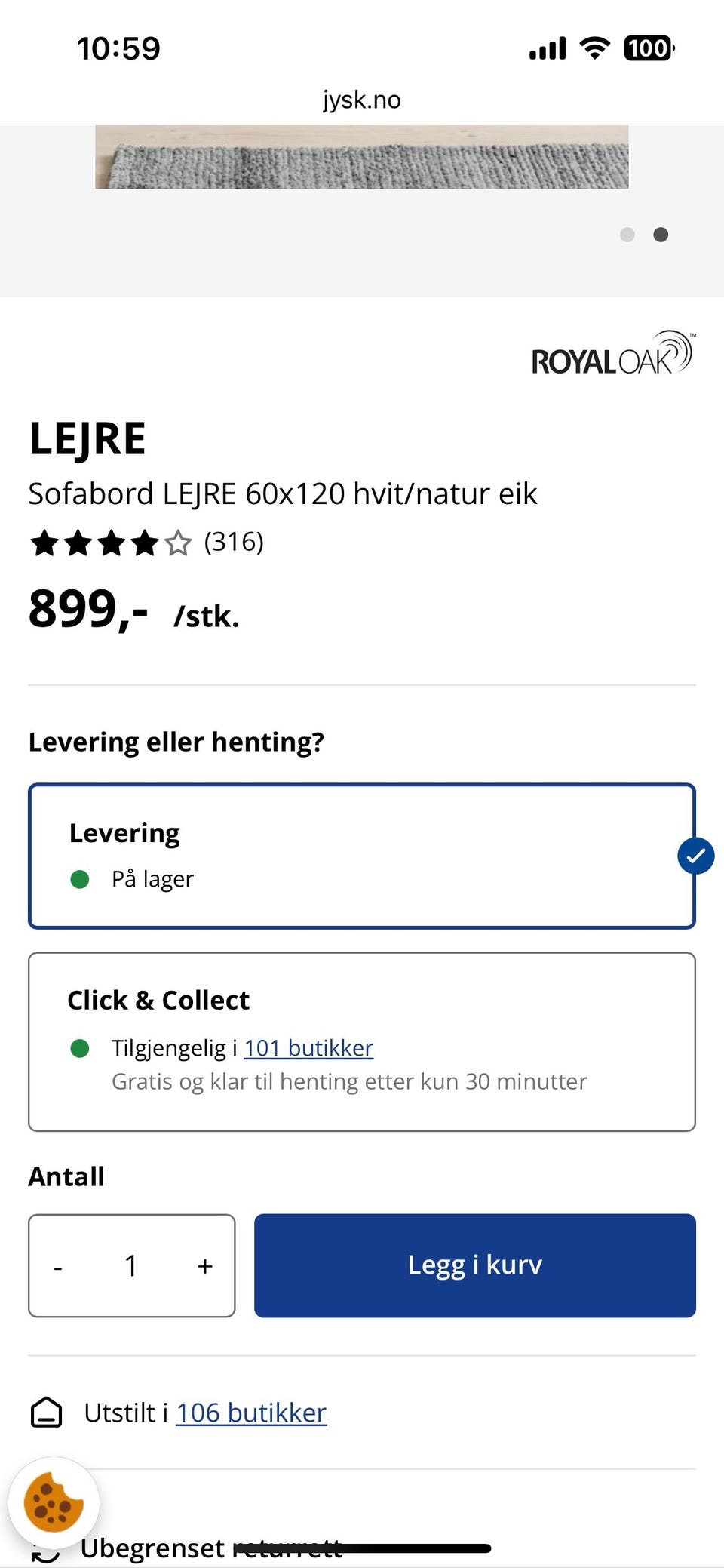
Task: Select the Levering delivery option
Action: (360, 853)
